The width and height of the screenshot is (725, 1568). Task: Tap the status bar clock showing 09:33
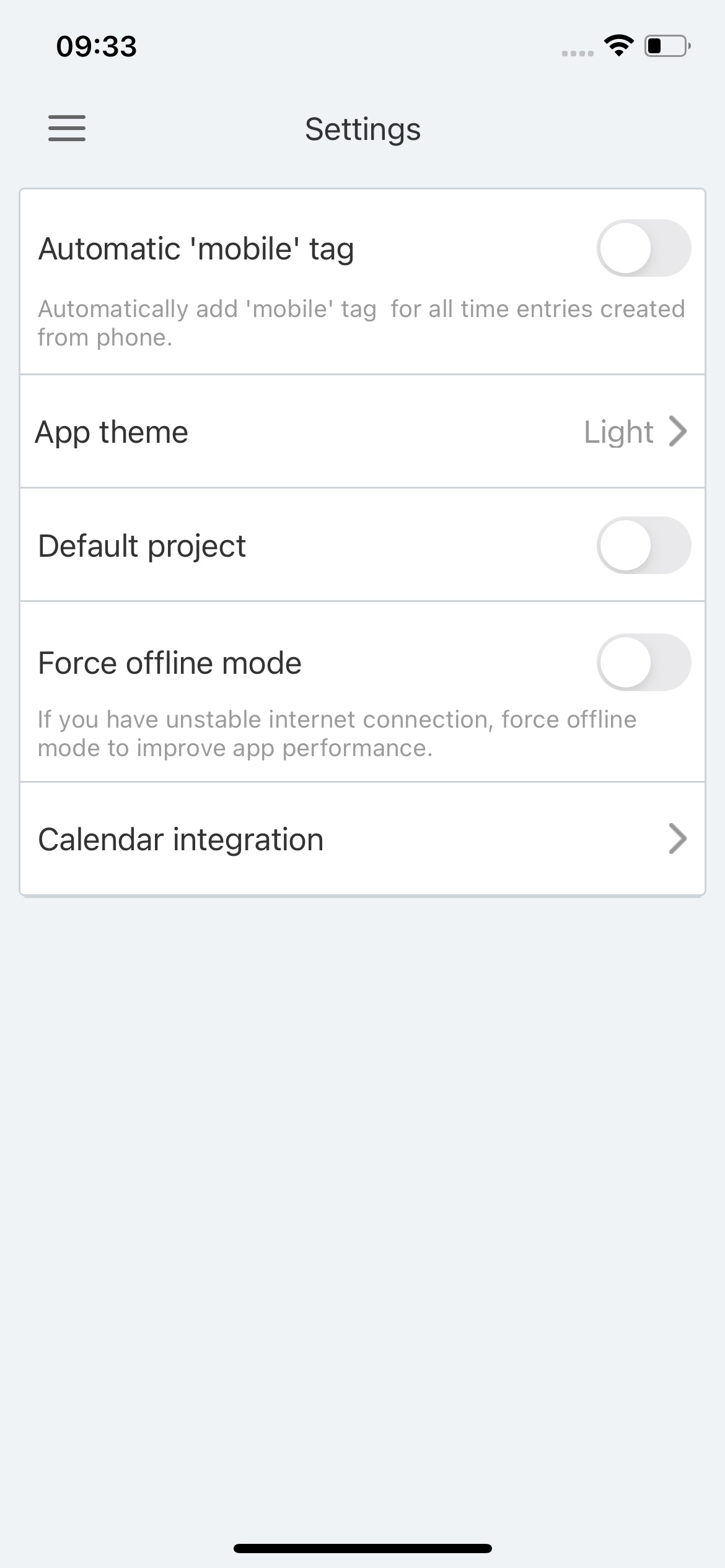click(x=95, y=46)
